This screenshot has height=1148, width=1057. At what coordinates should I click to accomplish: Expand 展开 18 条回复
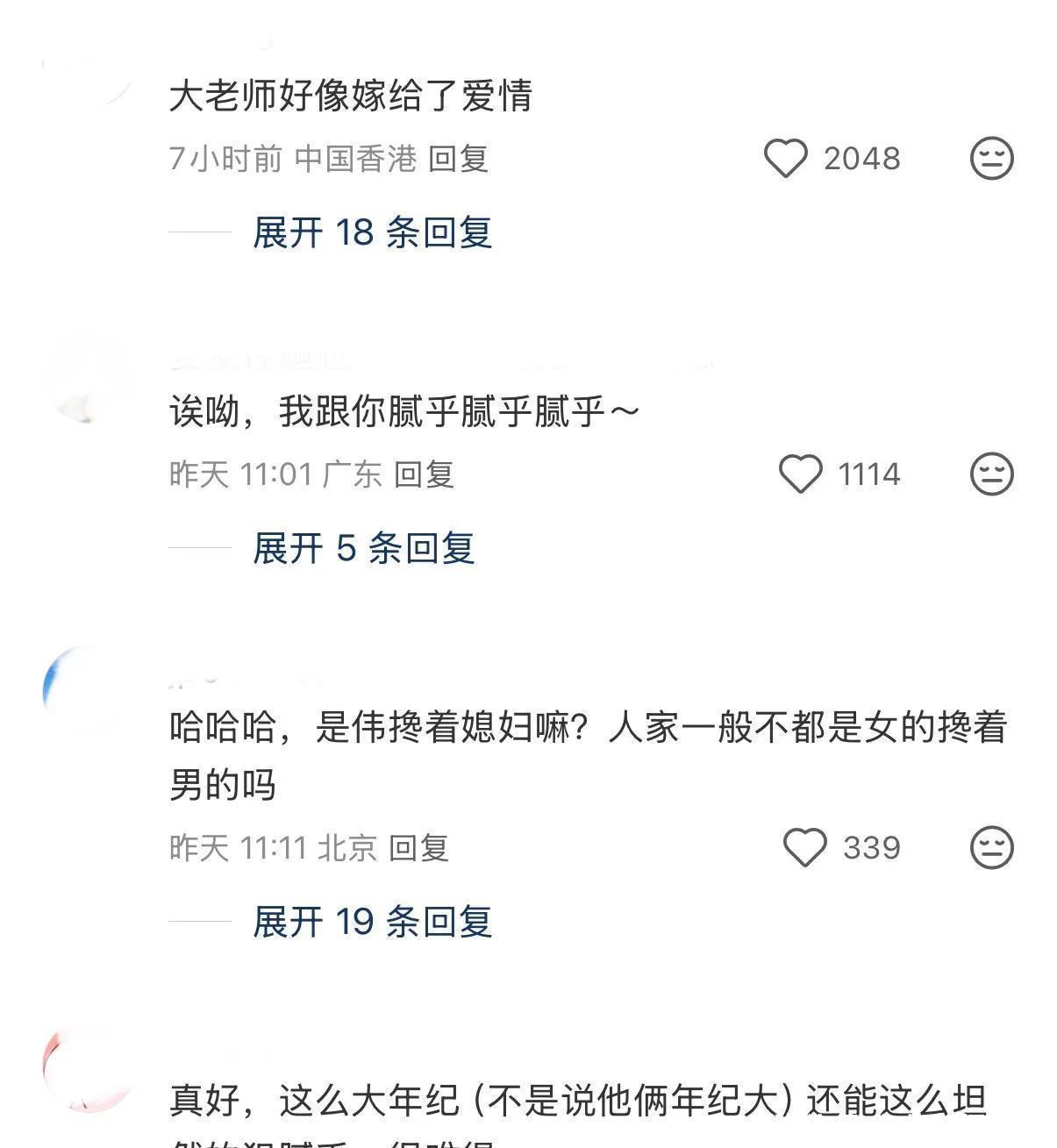[372, 232]
